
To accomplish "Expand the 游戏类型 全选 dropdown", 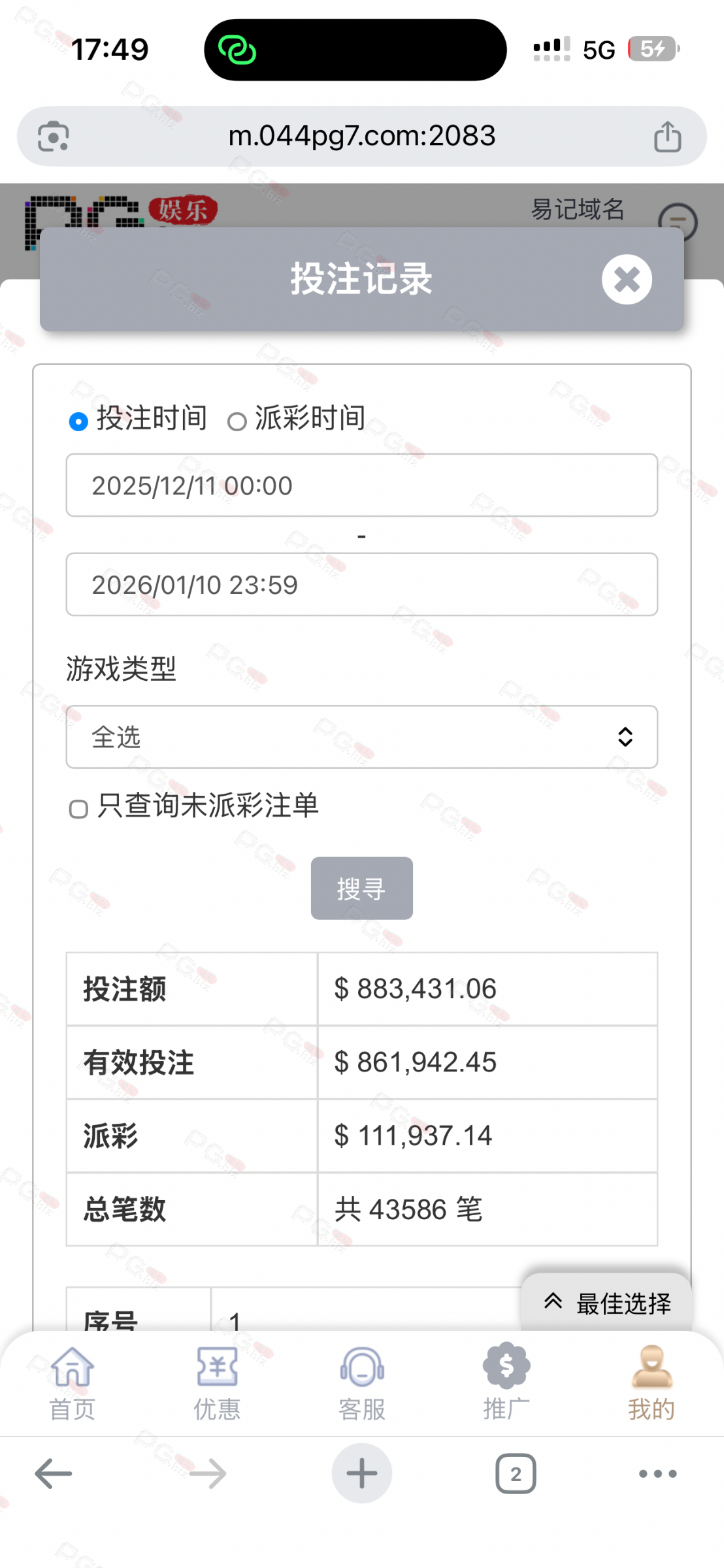I will coord(361,737).
